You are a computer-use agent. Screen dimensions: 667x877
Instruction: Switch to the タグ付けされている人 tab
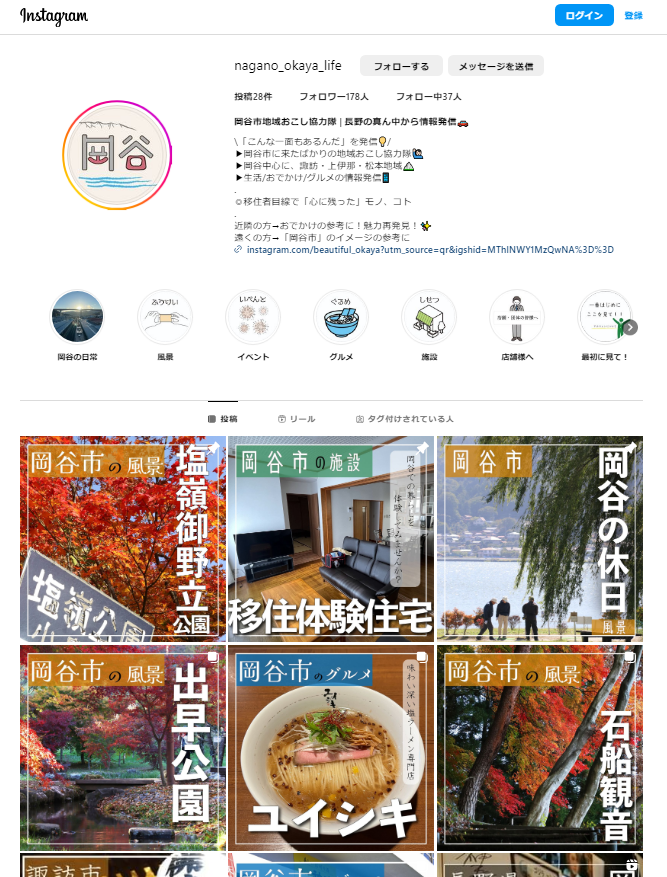404,419
